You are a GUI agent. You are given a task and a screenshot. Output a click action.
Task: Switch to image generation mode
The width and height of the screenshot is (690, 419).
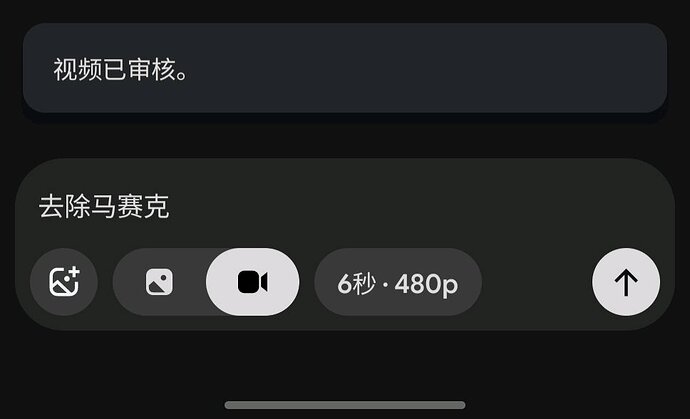click(x=159, y=282)
